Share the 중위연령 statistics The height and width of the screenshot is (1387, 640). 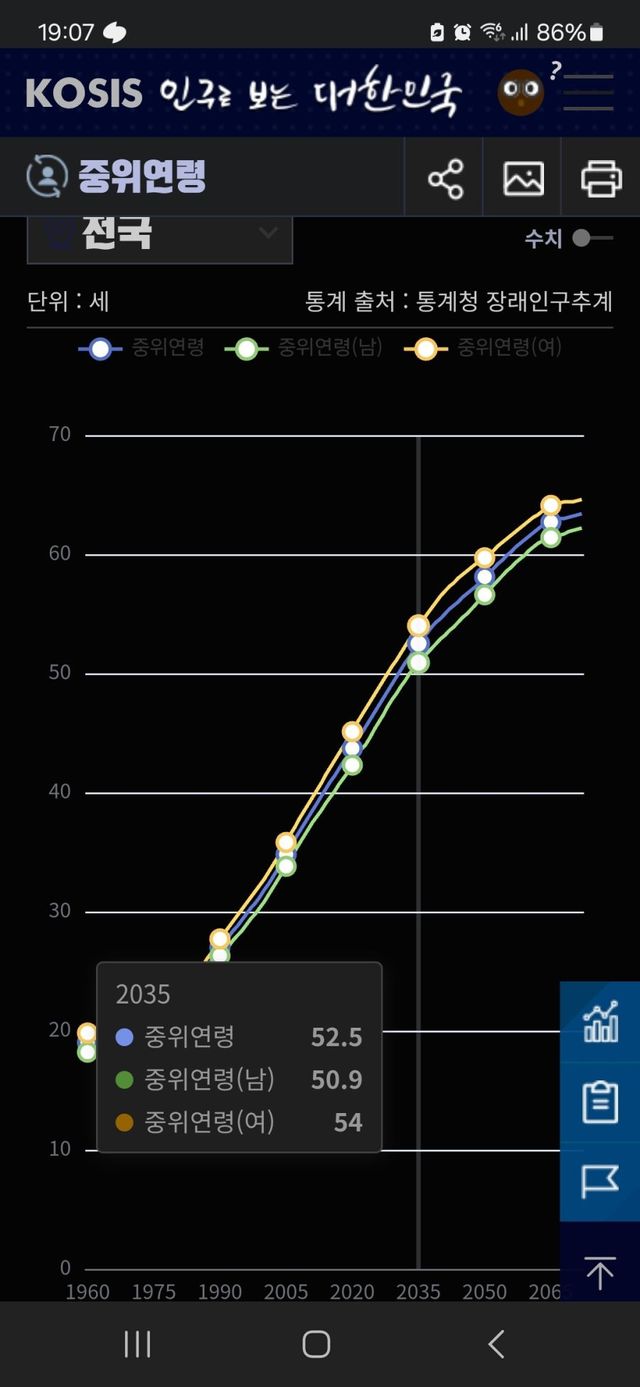(446, 179)
